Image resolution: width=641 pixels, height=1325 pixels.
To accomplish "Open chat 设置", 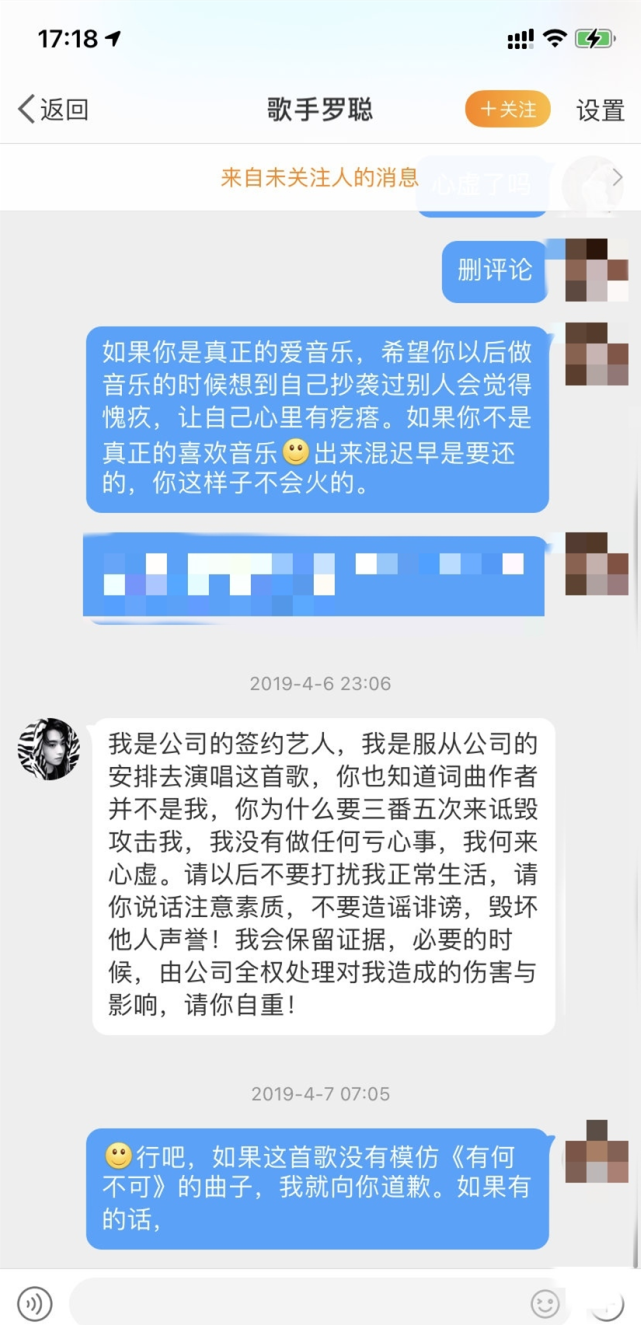I will click(x=600, y=110).
